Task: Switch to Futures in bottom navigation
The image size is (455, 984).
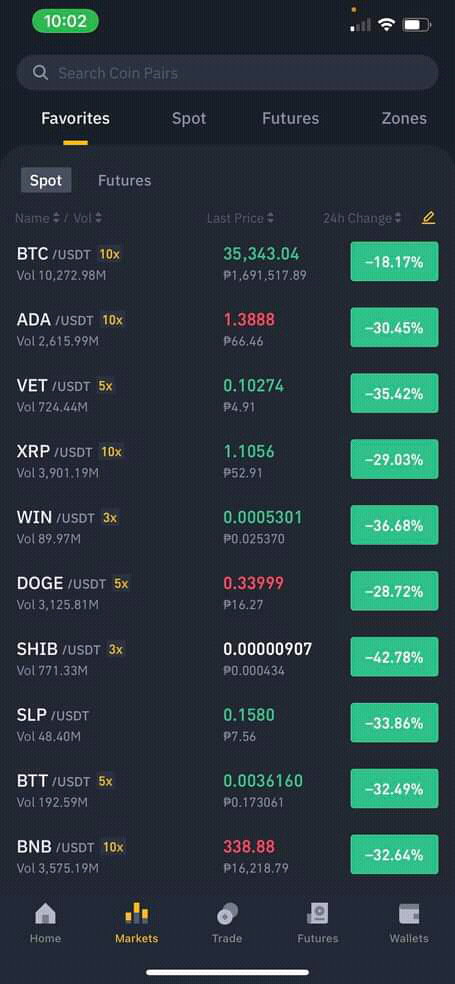Action: pos(318,923)
